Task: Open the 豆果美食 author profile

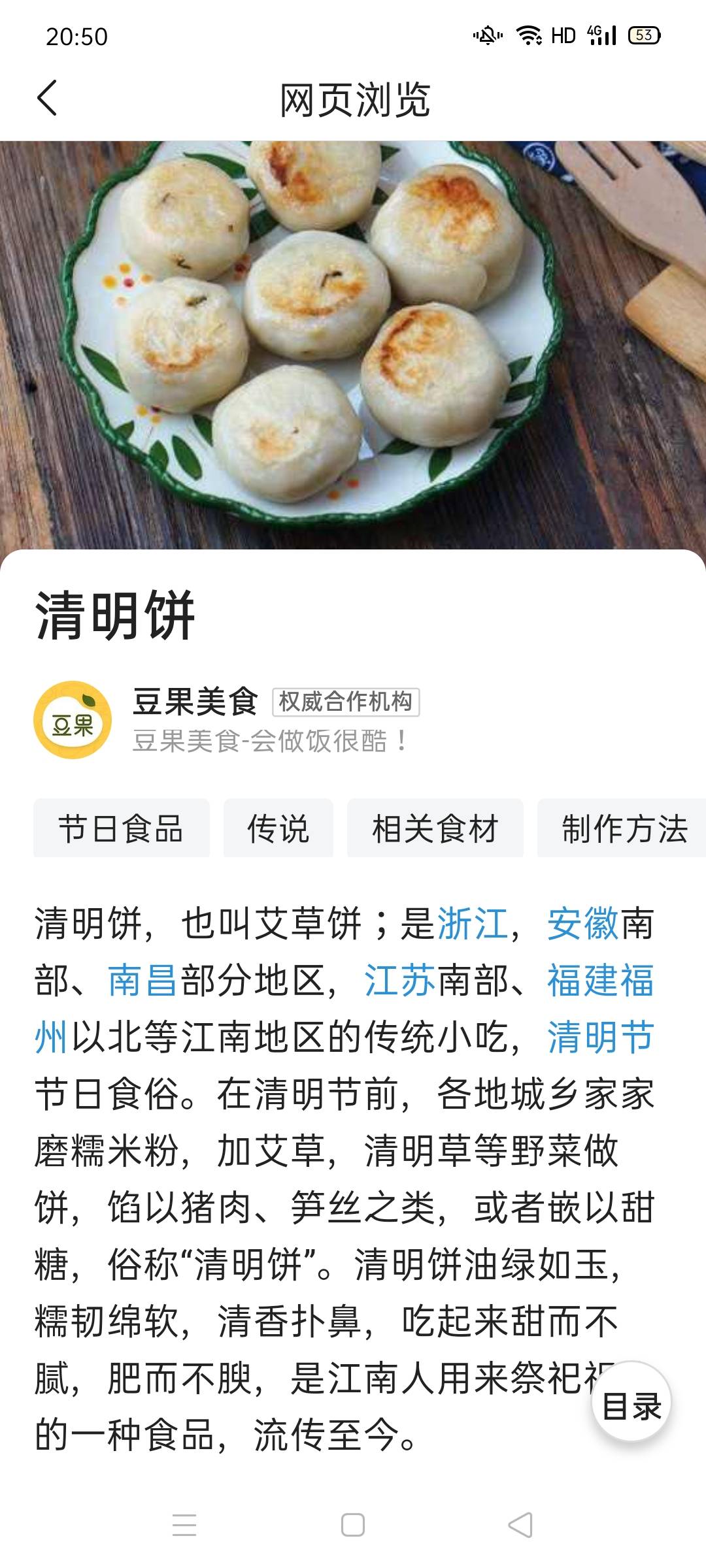Action: (x=194, y=702)
